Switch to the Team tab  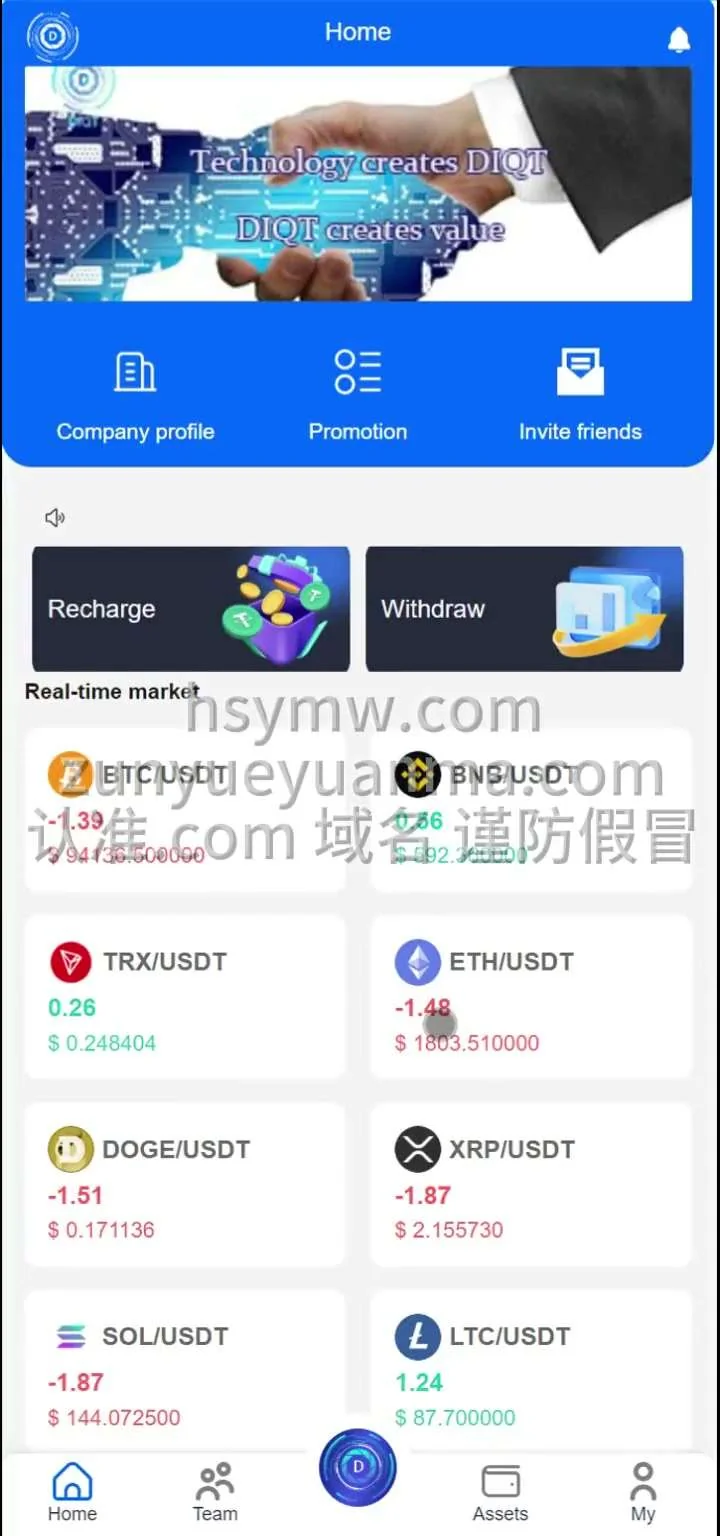coord(215,1492)
